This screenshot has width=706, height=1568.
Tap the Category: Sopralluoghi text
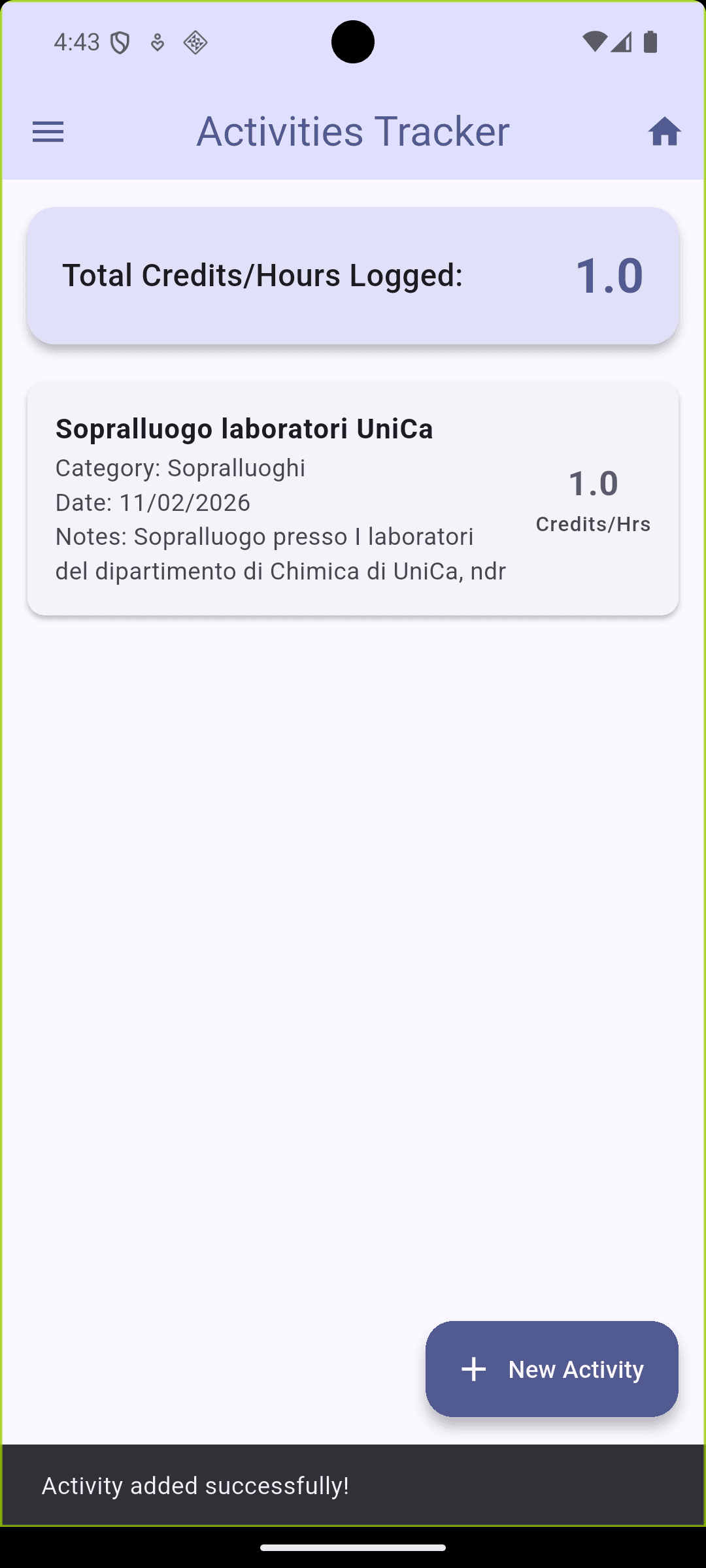tap(181, 468)
